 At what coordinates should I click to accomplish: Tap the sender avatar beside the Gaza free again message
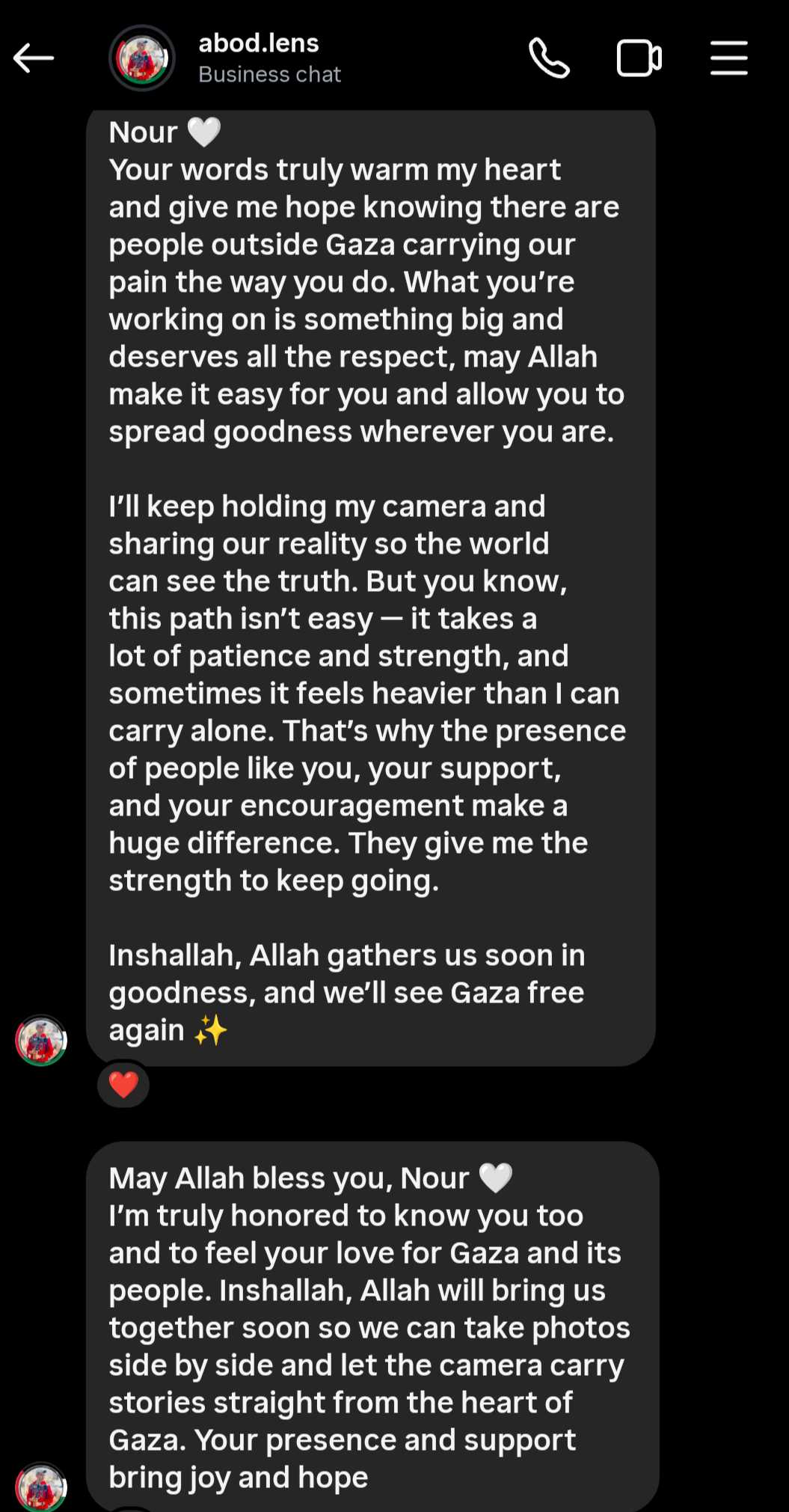(x=41, y=1040)
